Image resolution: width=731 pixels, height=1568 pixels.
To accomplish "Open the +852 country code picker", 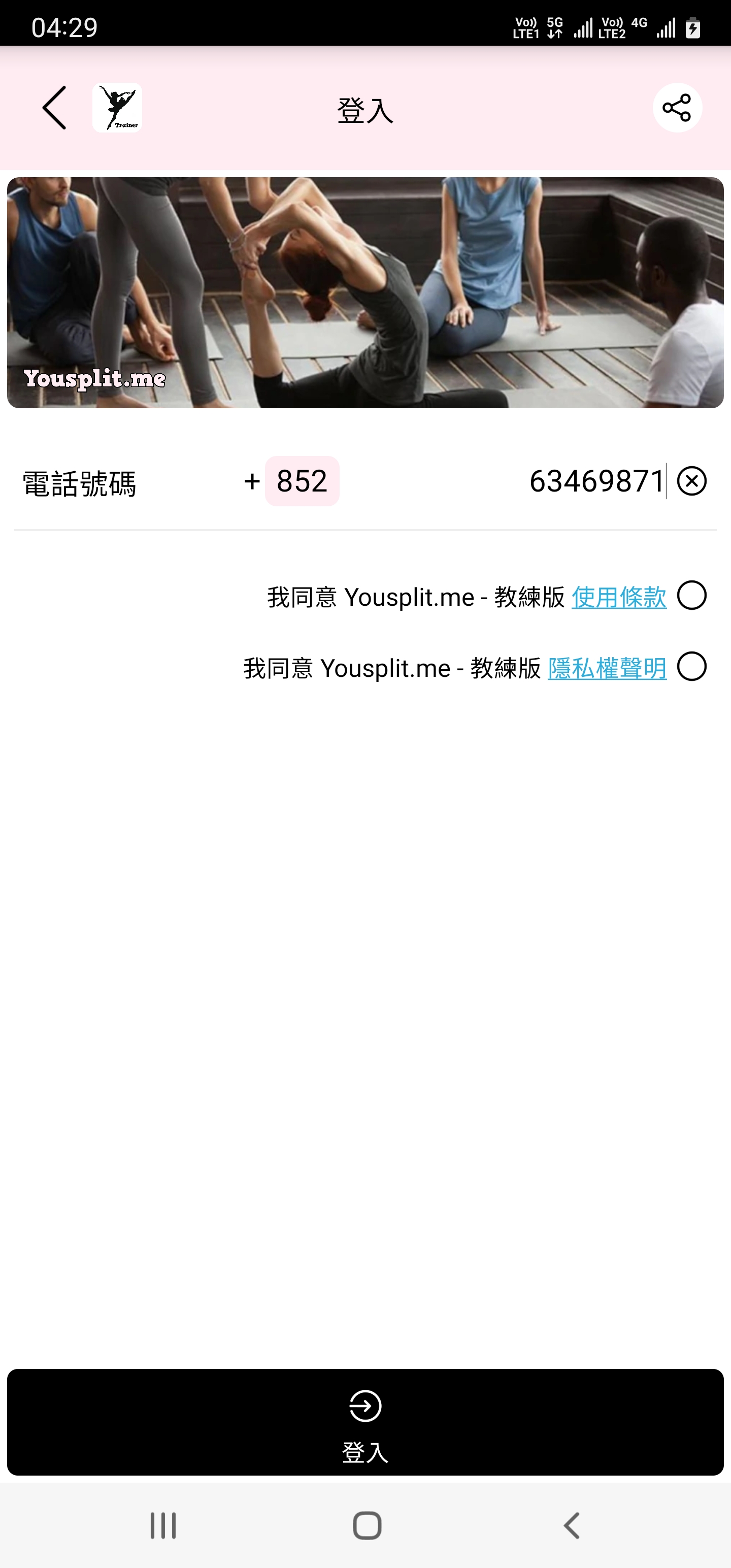I will tap(302, 481).
